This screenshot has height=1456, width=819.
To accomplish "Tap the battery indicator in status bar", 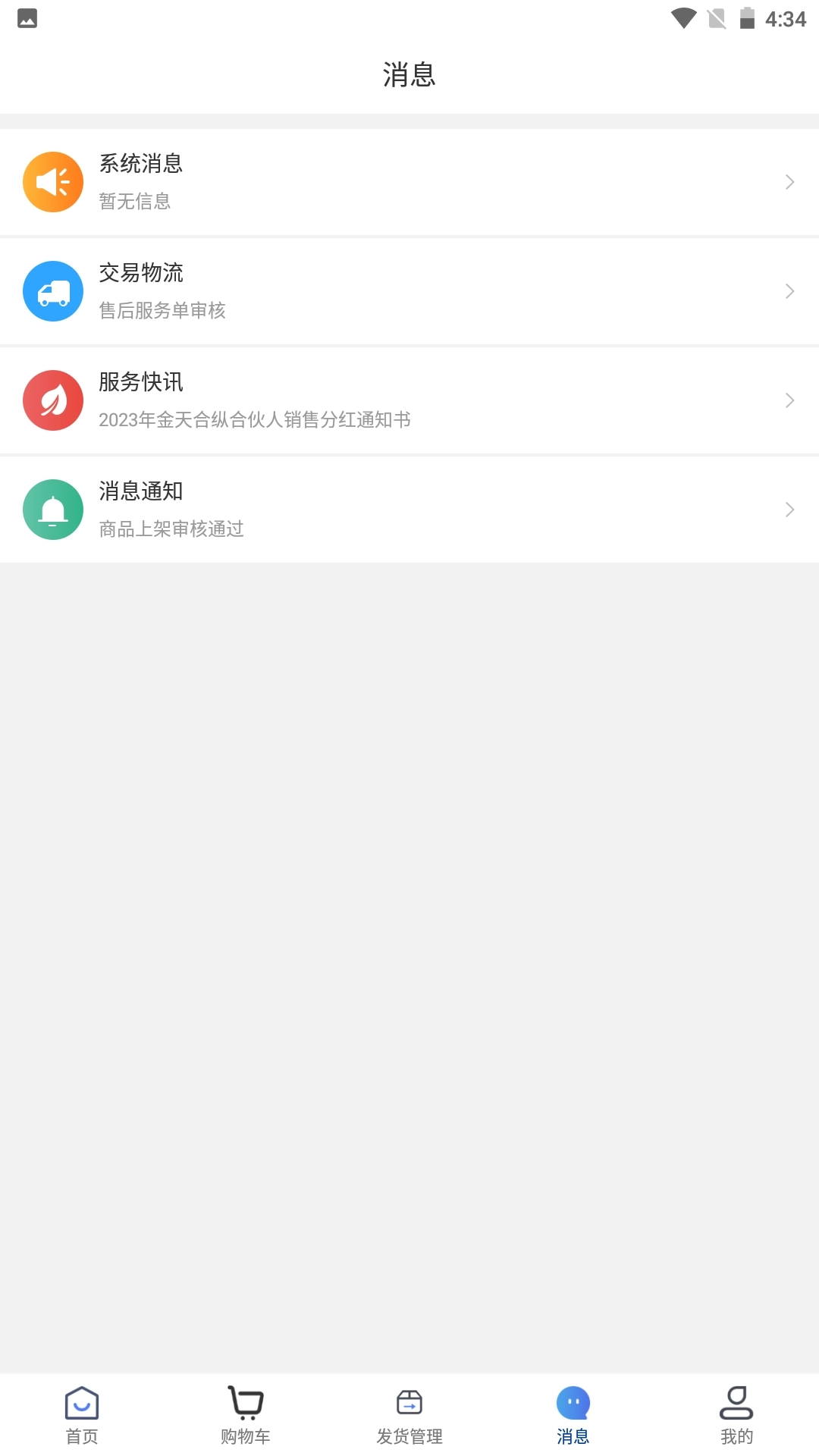I will (748, 19).
